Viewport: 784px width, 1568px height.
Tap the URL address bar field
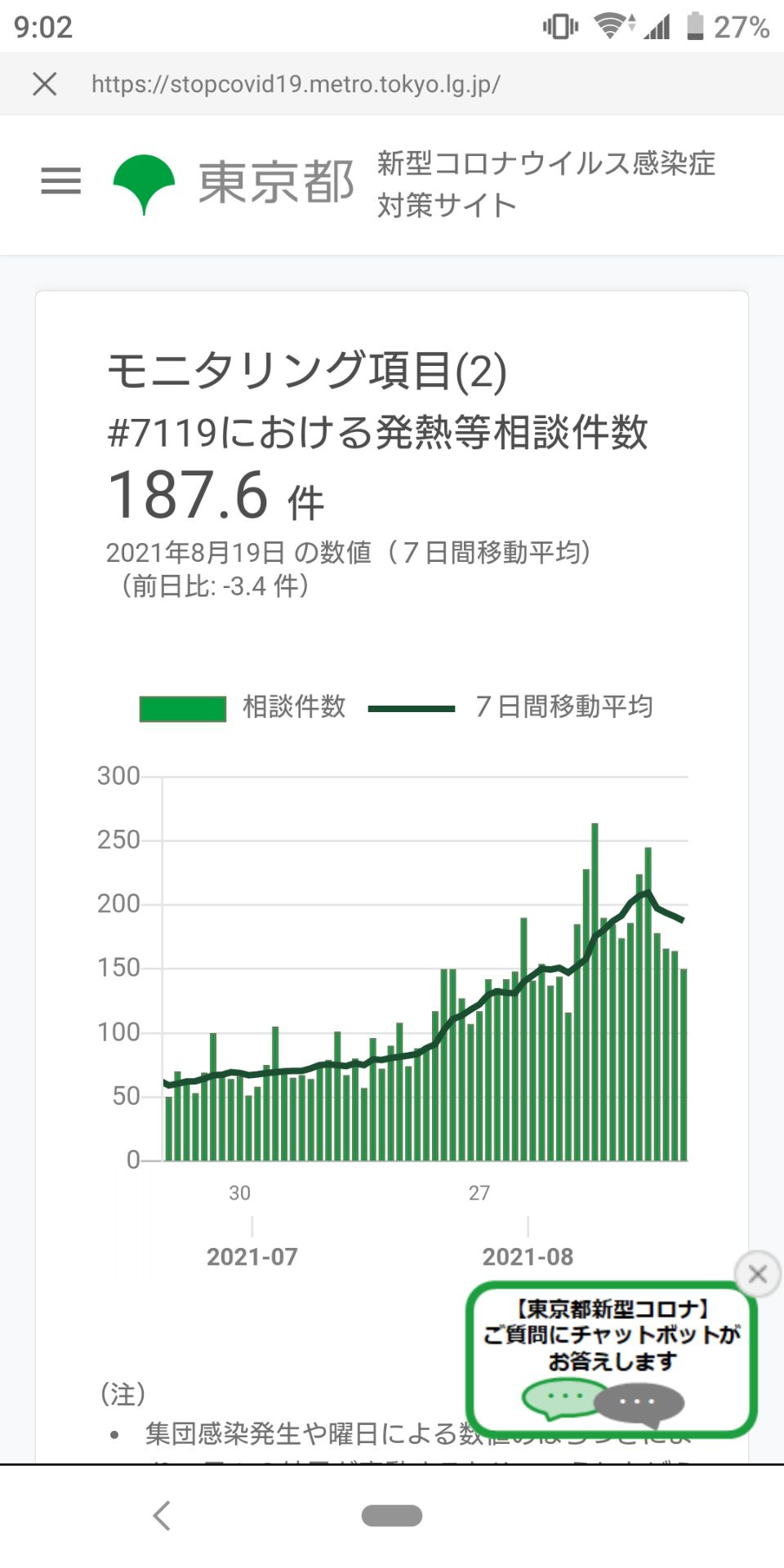coord(296,82)
